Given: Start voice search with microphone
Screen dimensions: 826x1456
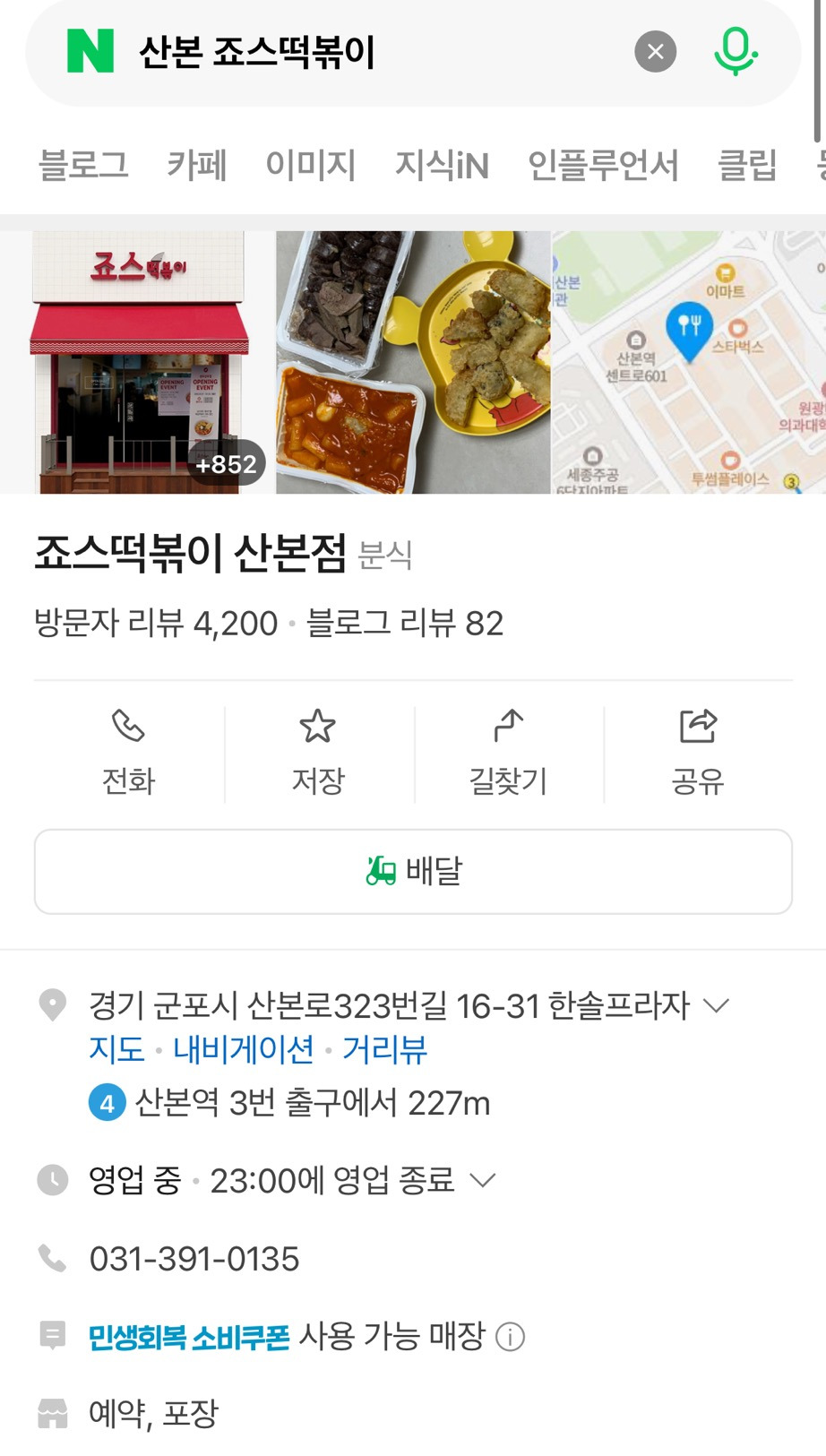Looking at the screenshot, I should click(736, 51).
